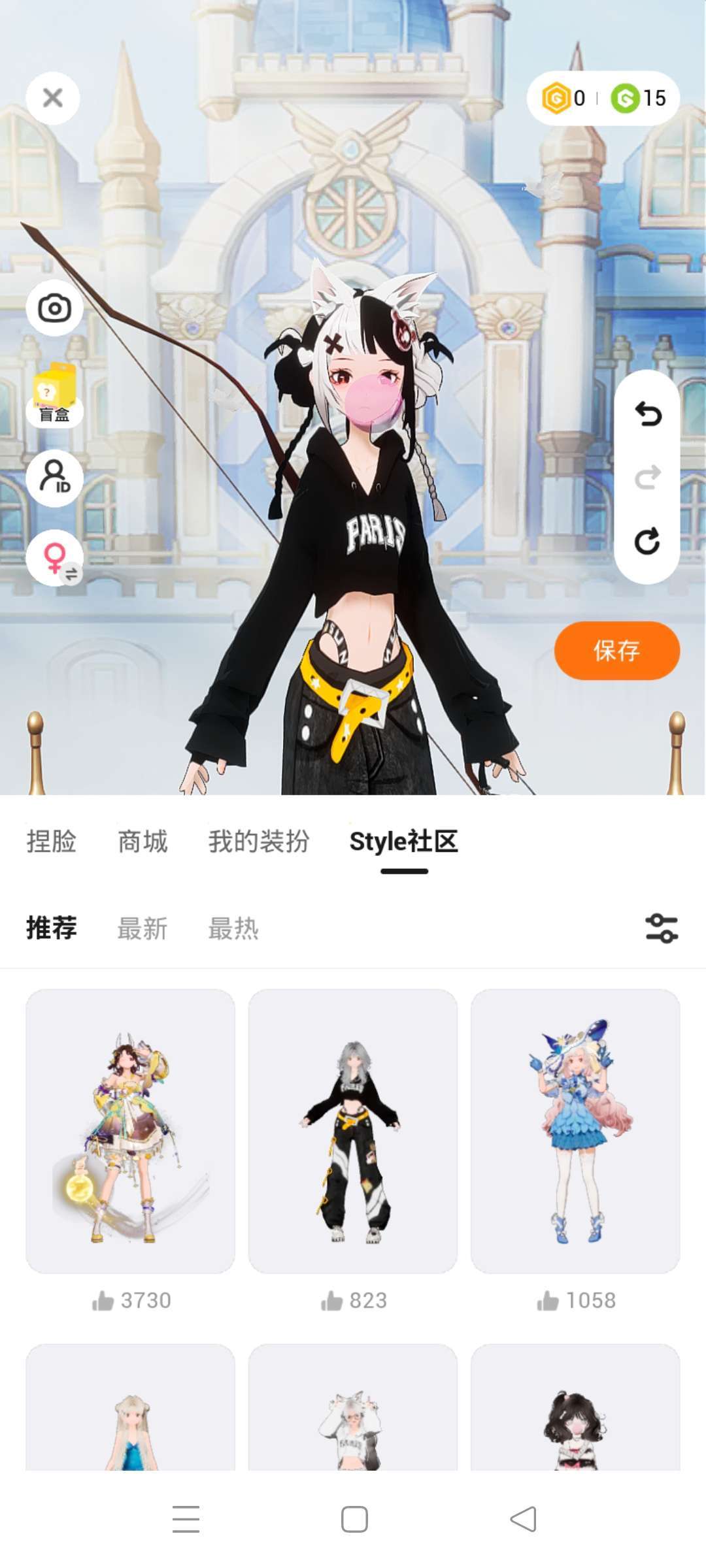The height and width of the screenshot is (1568, 706).
Task: Open the outfit with 1058 likes
Action: (575, 1132)
